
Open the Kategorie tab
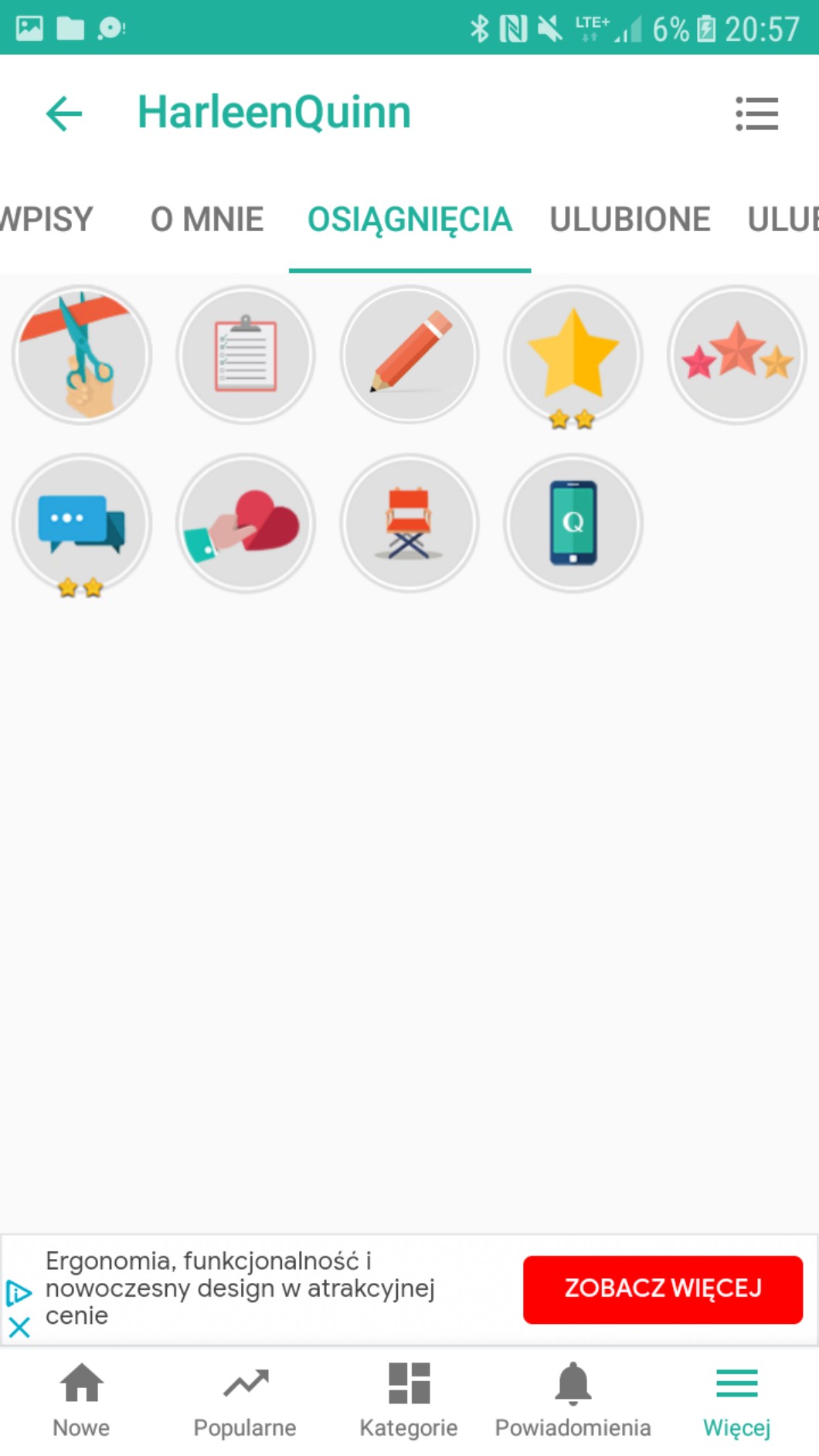pos(409,1400)
